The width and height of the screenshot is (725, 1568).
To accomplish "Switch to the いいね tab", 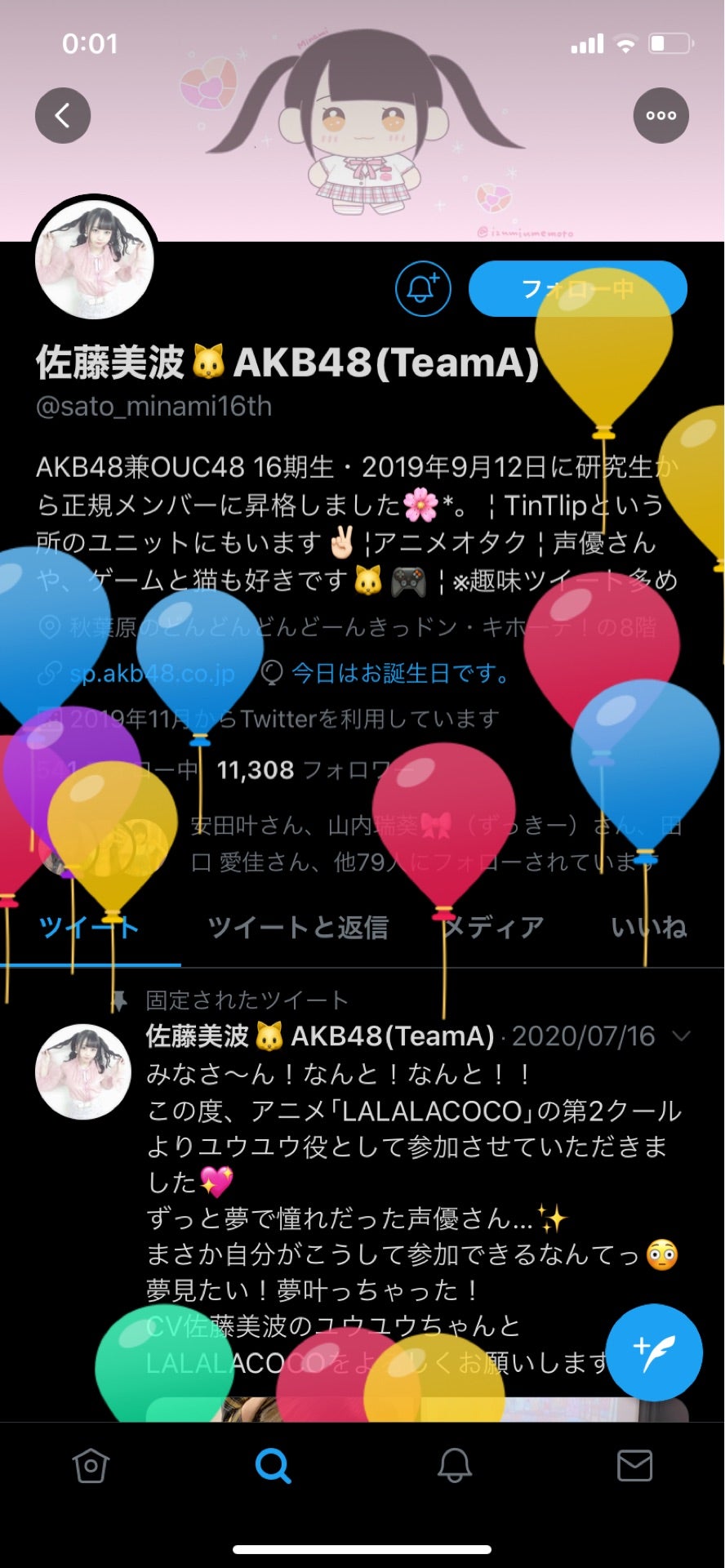I will click(x=648, y=928).
